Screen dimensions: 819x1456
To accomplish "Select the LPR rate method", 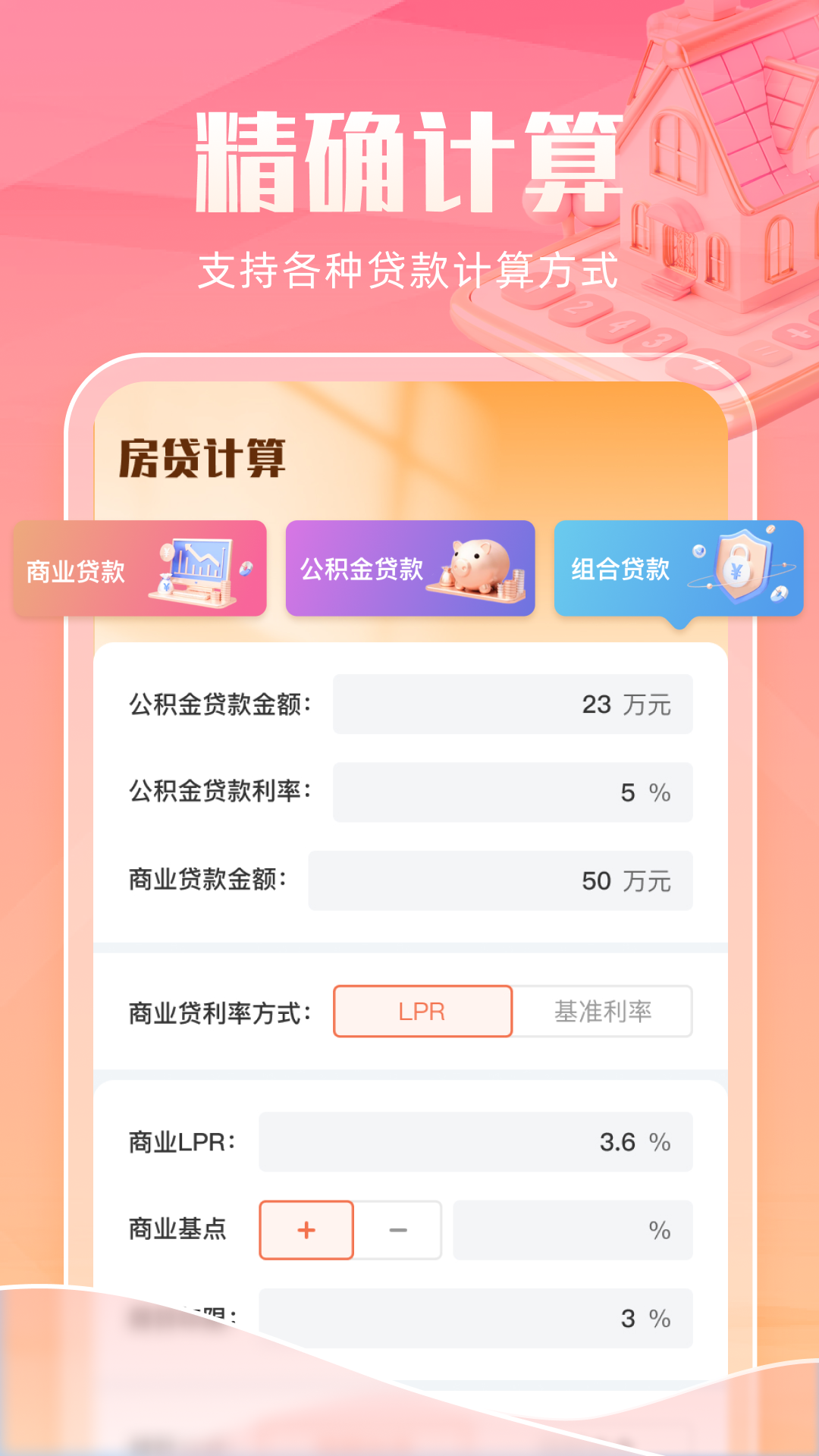I will 422,1011.
